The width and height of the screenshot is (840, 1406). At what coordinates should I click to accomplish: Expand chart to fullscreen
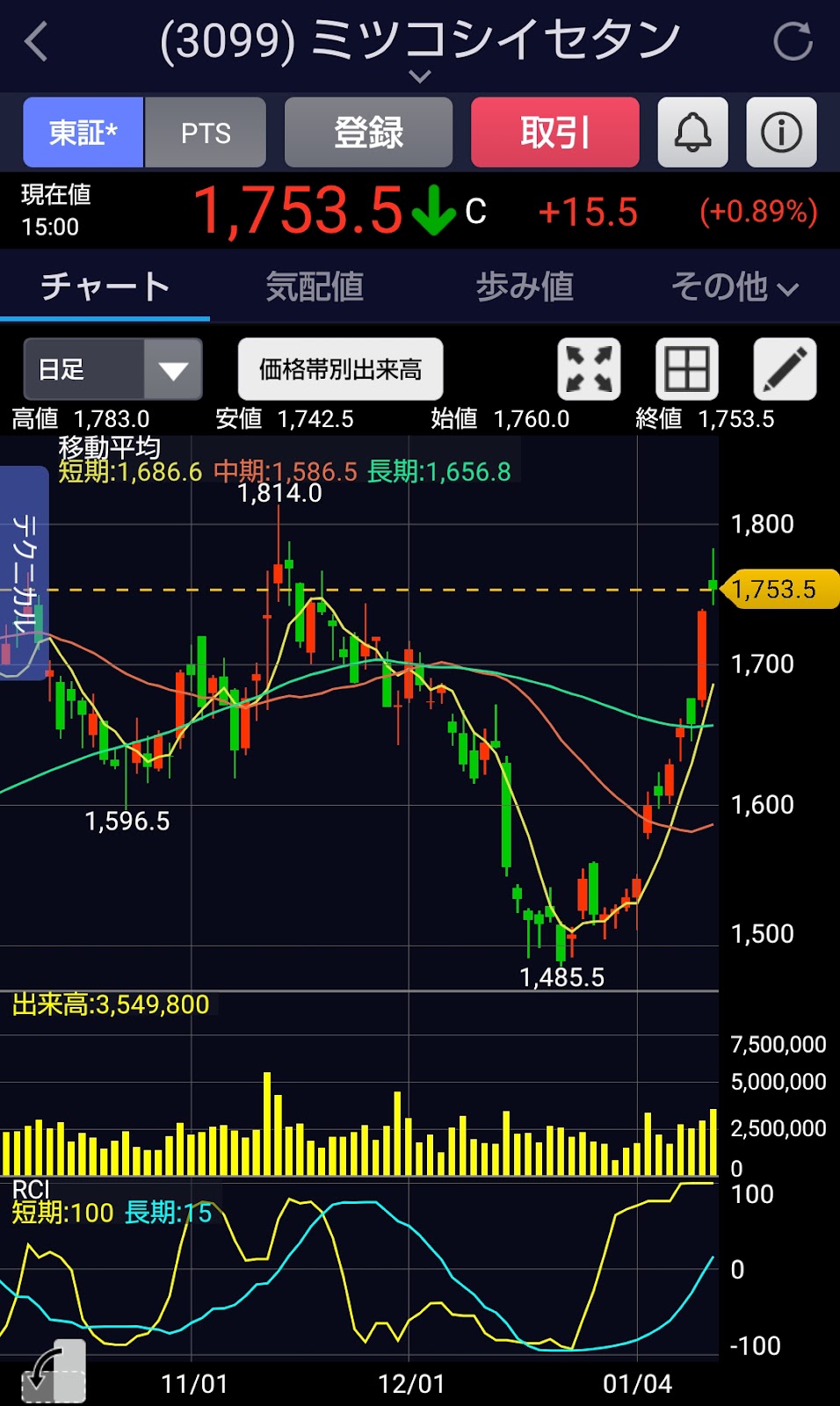pos(589,369)
